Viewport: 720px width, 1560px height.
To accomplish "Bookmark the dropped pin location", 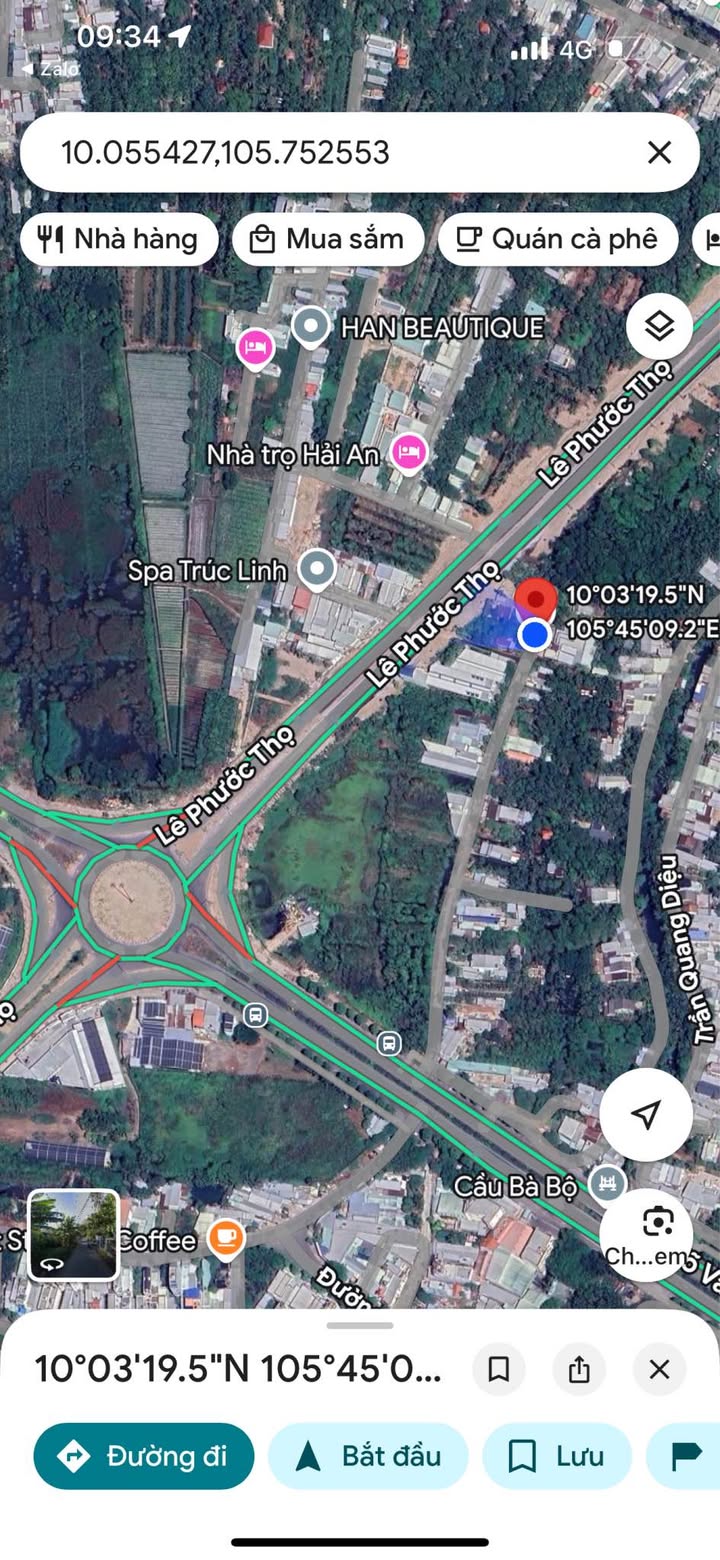I will [499, 1369].
